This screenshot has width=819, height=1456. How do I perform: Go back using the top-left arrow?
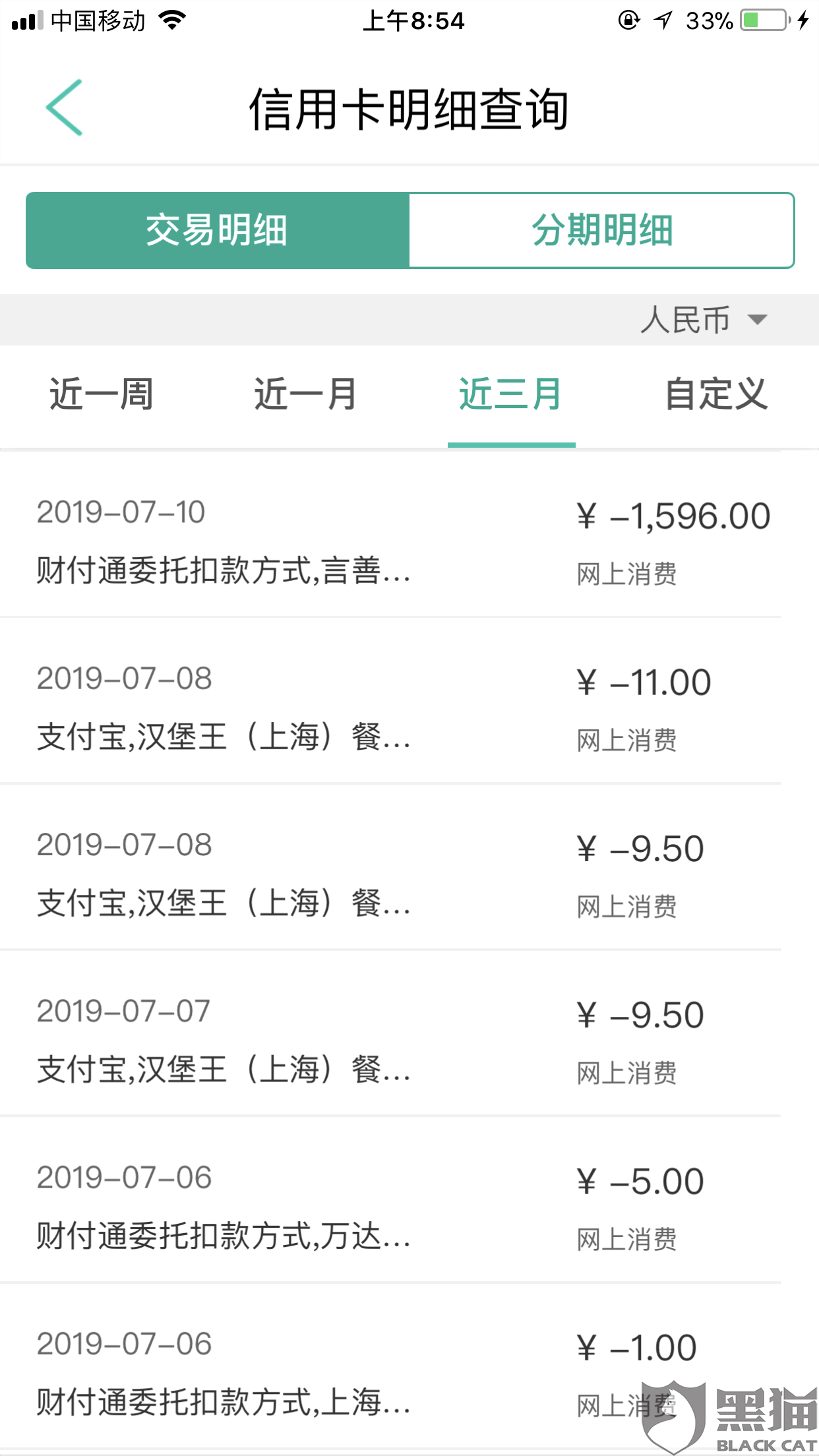pos(64,107)
